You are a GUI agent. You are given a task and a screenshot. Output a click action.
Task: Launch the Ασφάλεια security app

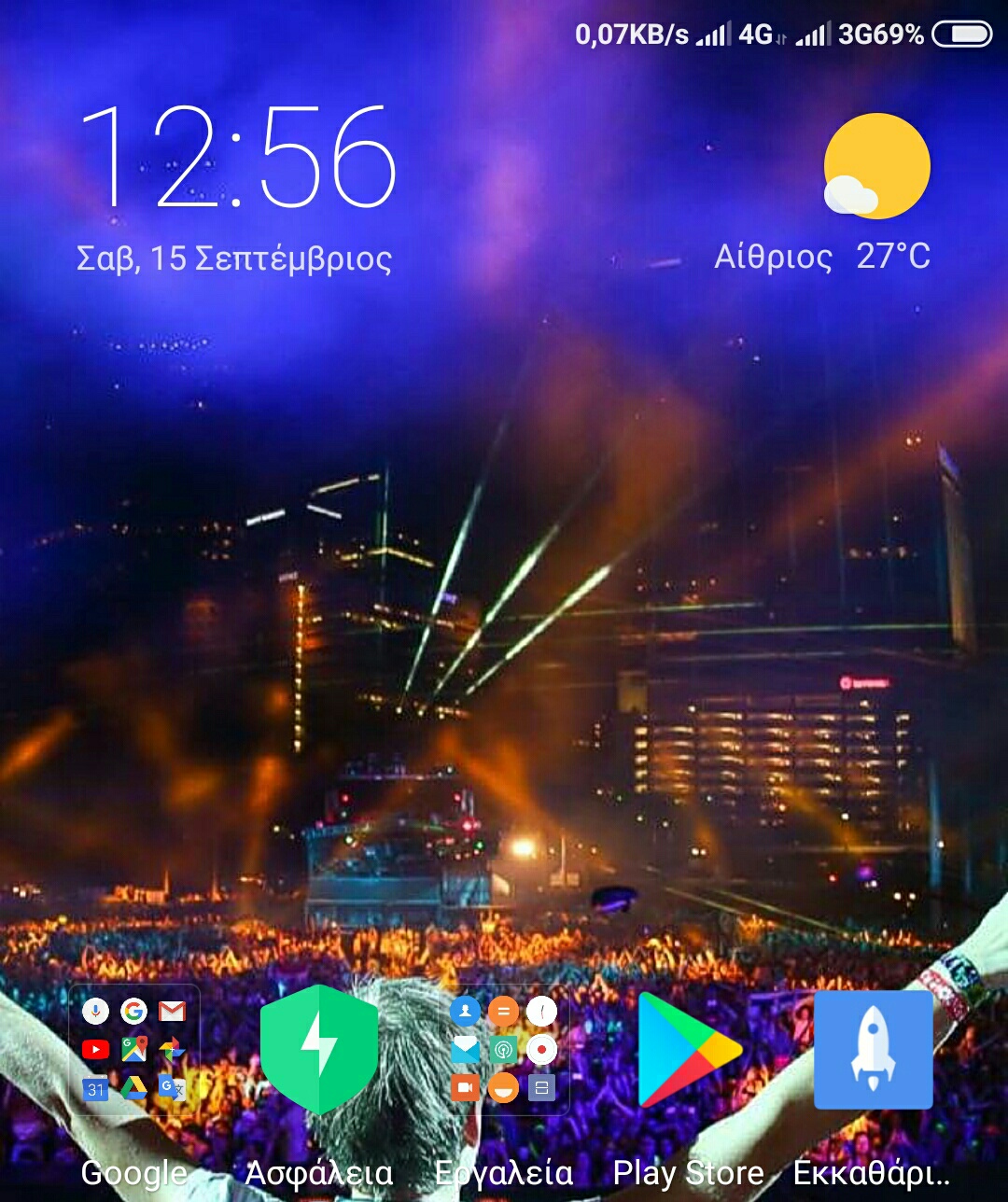[318, 1050]
